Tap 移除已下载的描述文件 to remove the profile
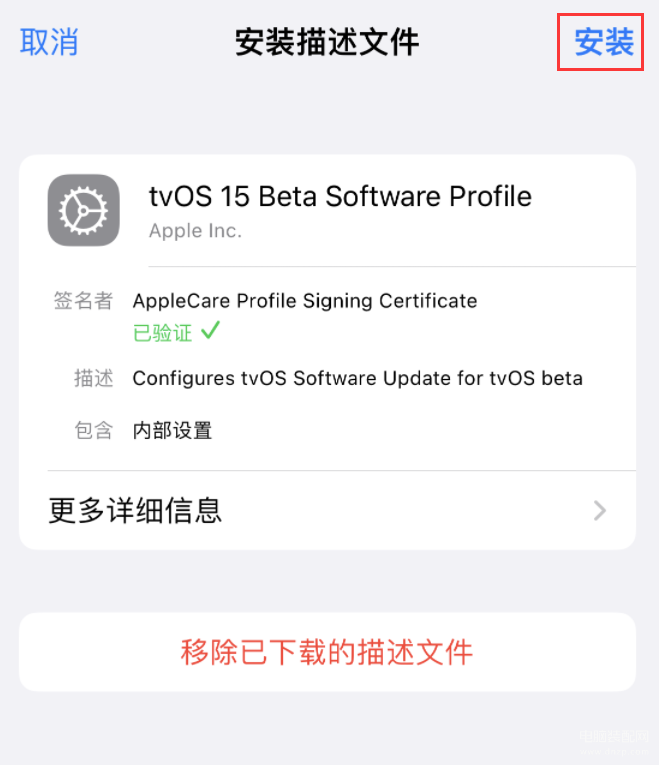659x765 pixels. pyautogui.click(x=327, y=653)
